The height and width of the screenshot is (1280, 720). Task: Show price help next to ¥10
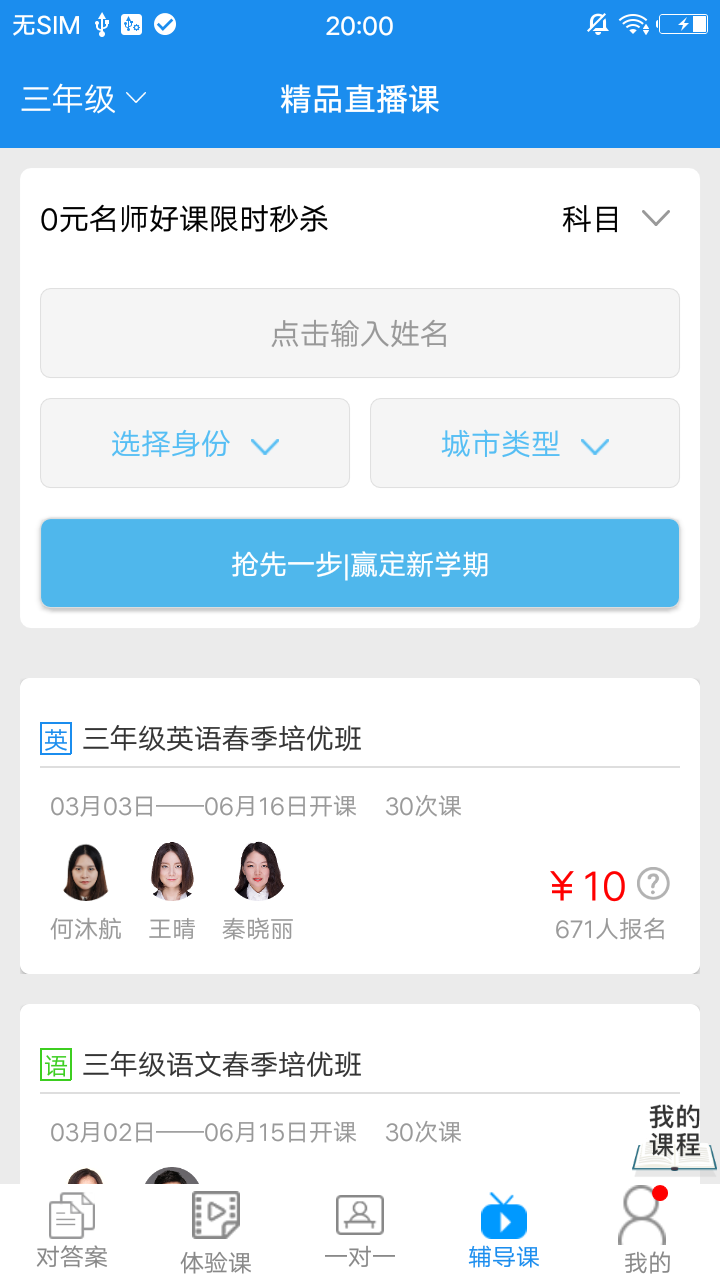(x=653, y=884)
